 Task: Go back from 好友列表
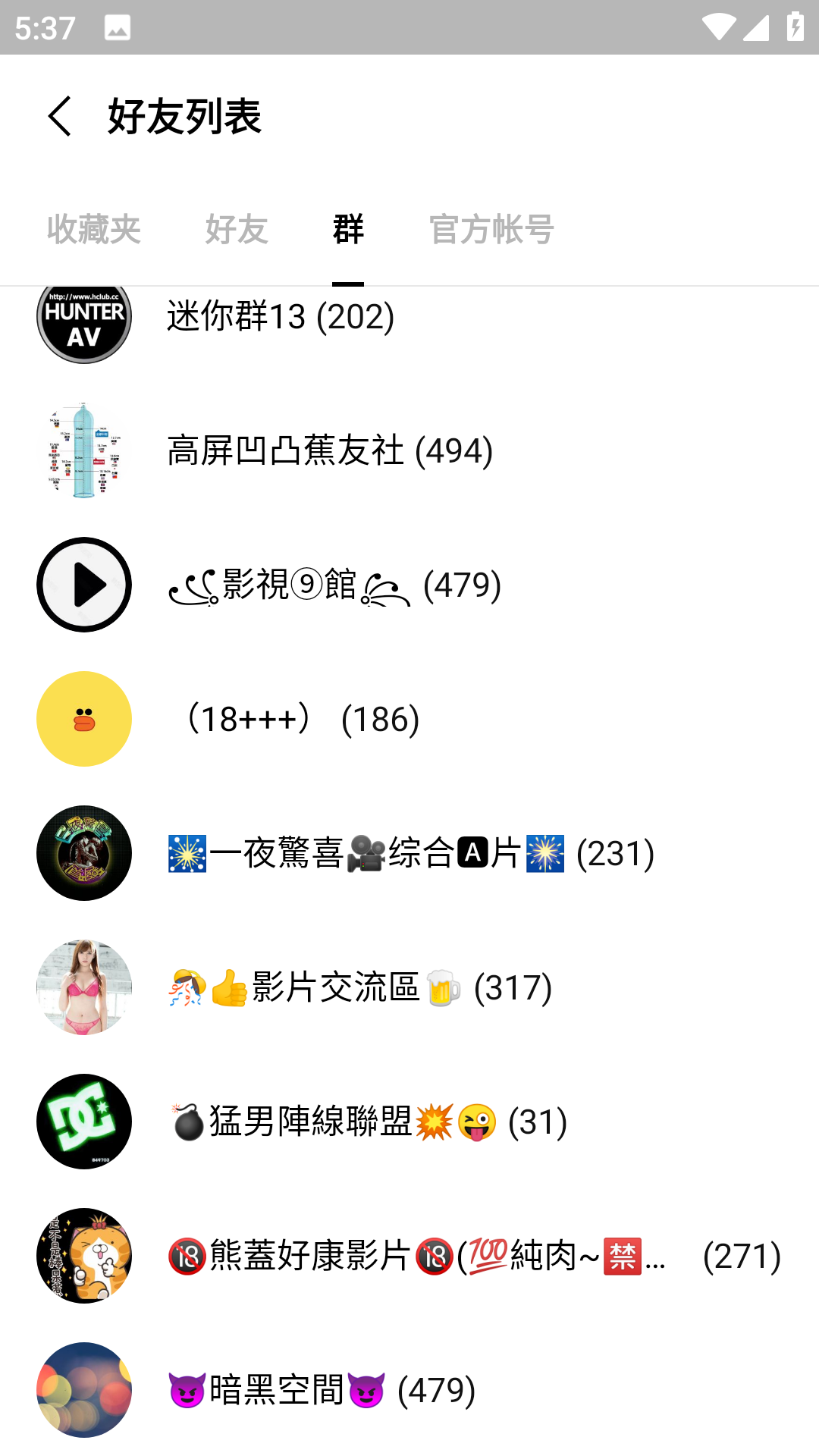point(59,117)
